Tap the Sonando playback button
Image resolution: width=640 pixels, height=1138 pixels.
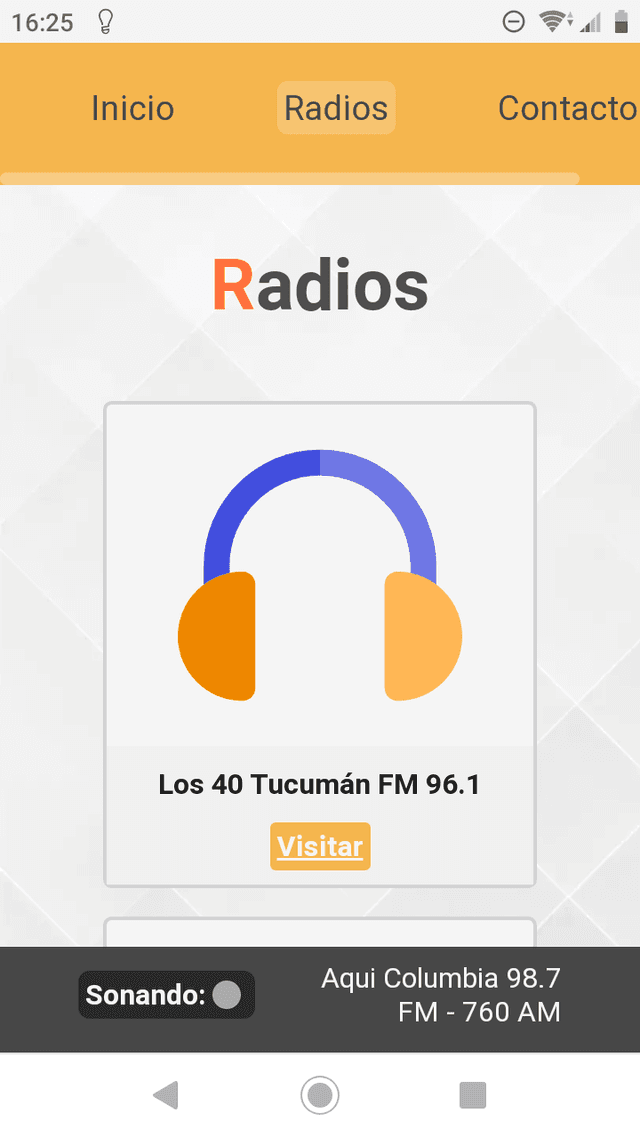pyautogui.click(x=227, y=995)
